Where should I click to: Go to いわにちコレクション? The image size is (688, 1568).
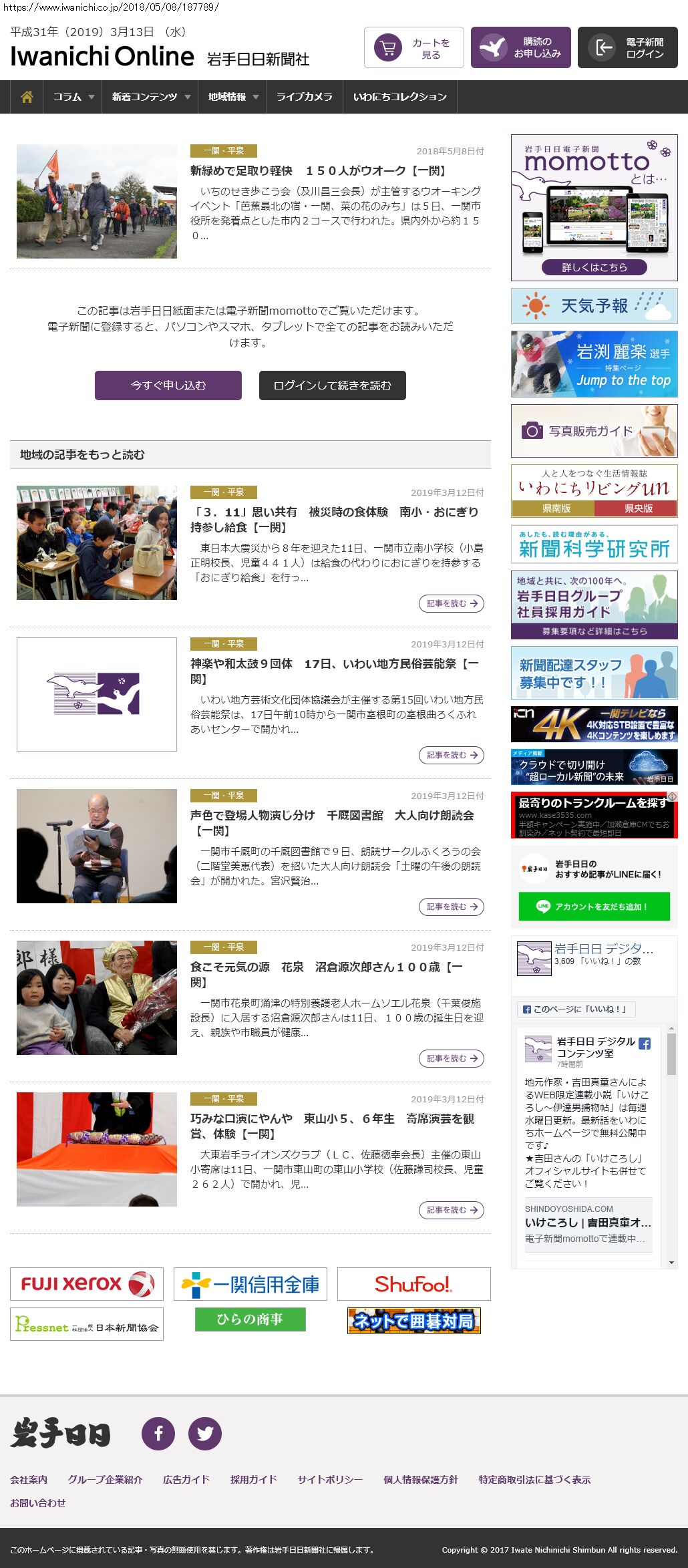point(399,97)
